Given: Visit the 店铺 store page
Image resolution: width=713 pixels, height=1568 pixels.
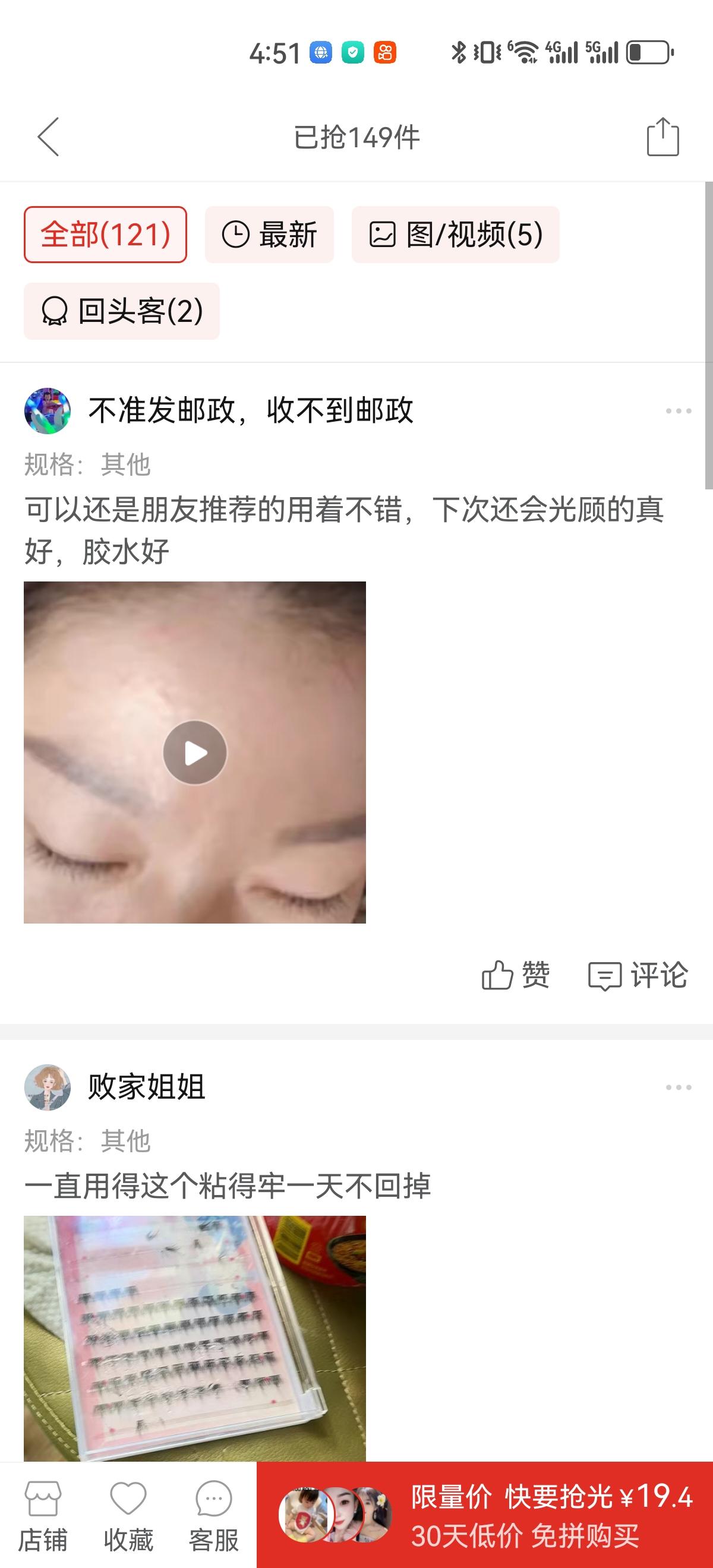Looking at the screenshot, I should (x=43, y=1516).
